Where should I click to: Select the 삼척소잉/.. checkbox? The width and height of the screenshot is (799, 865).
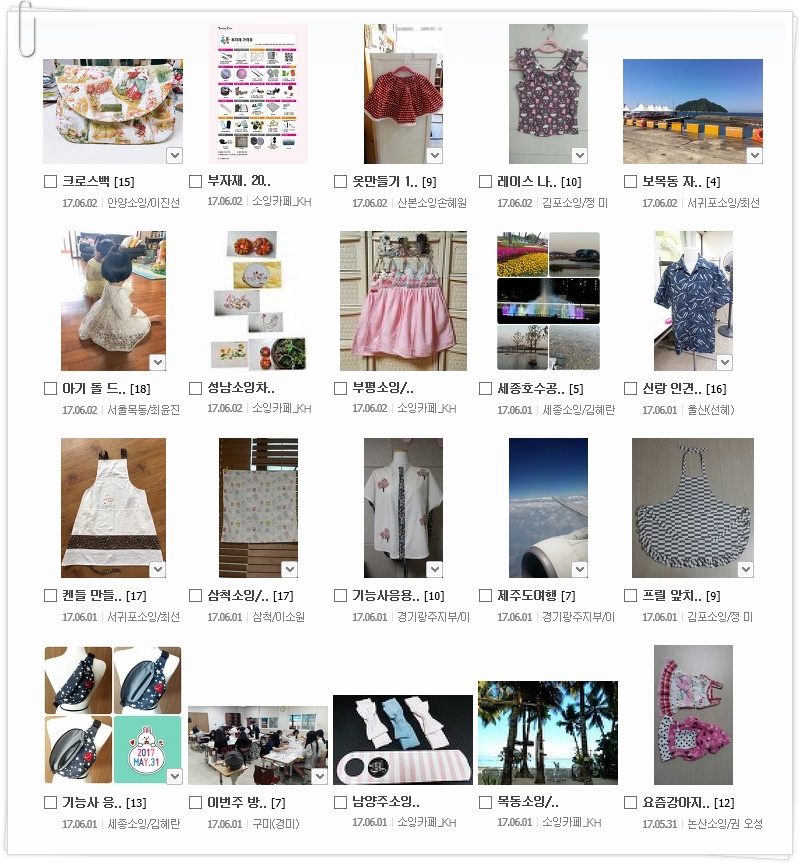pos(196,596)
